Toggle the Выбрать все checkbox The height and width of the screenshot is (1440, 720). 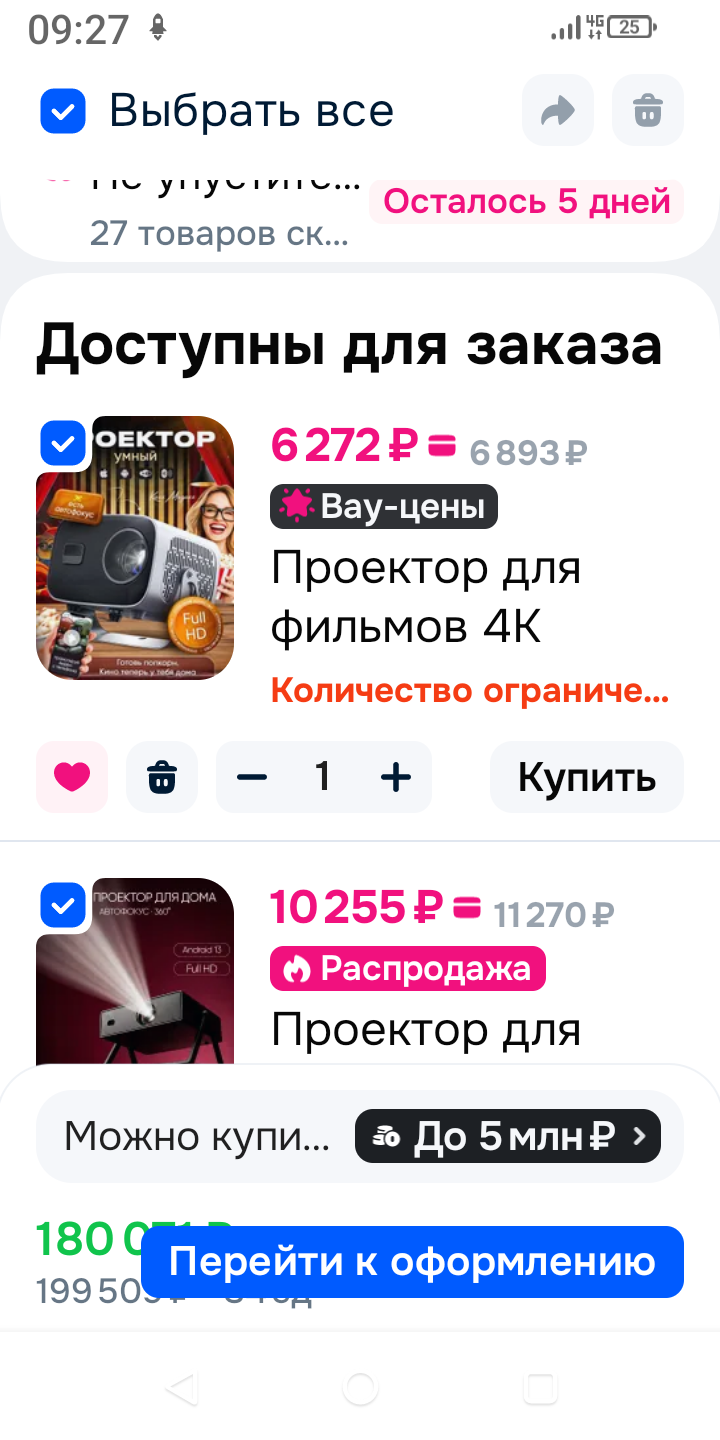coord(63,110)
